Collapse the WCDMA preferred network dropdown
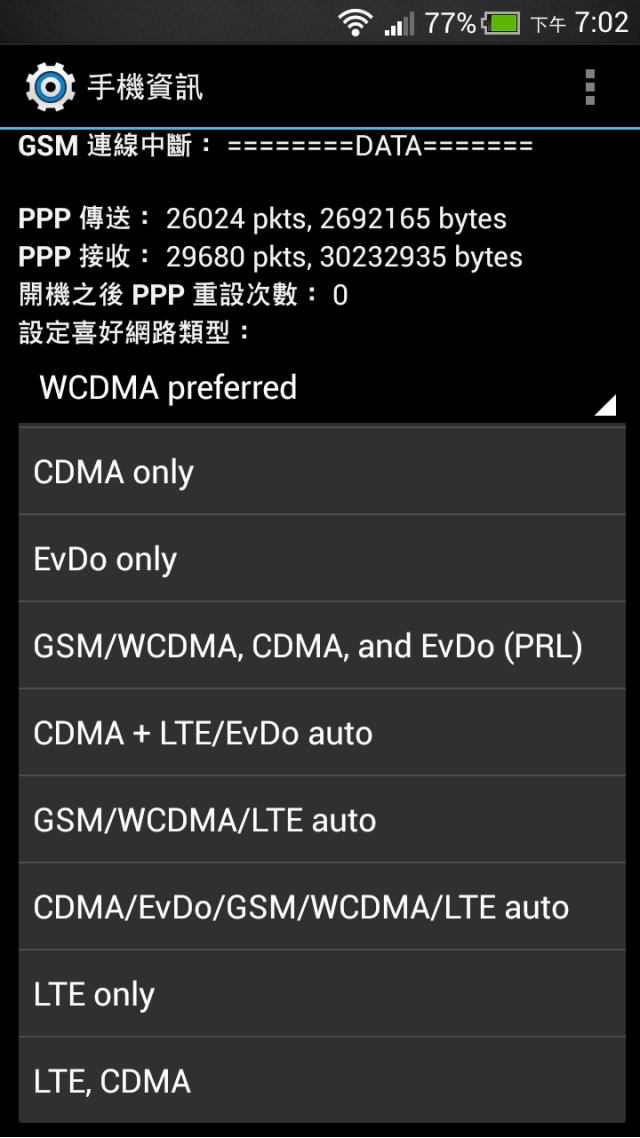The height and width of the screenshot is (1138, 640). tap(321, 388)
